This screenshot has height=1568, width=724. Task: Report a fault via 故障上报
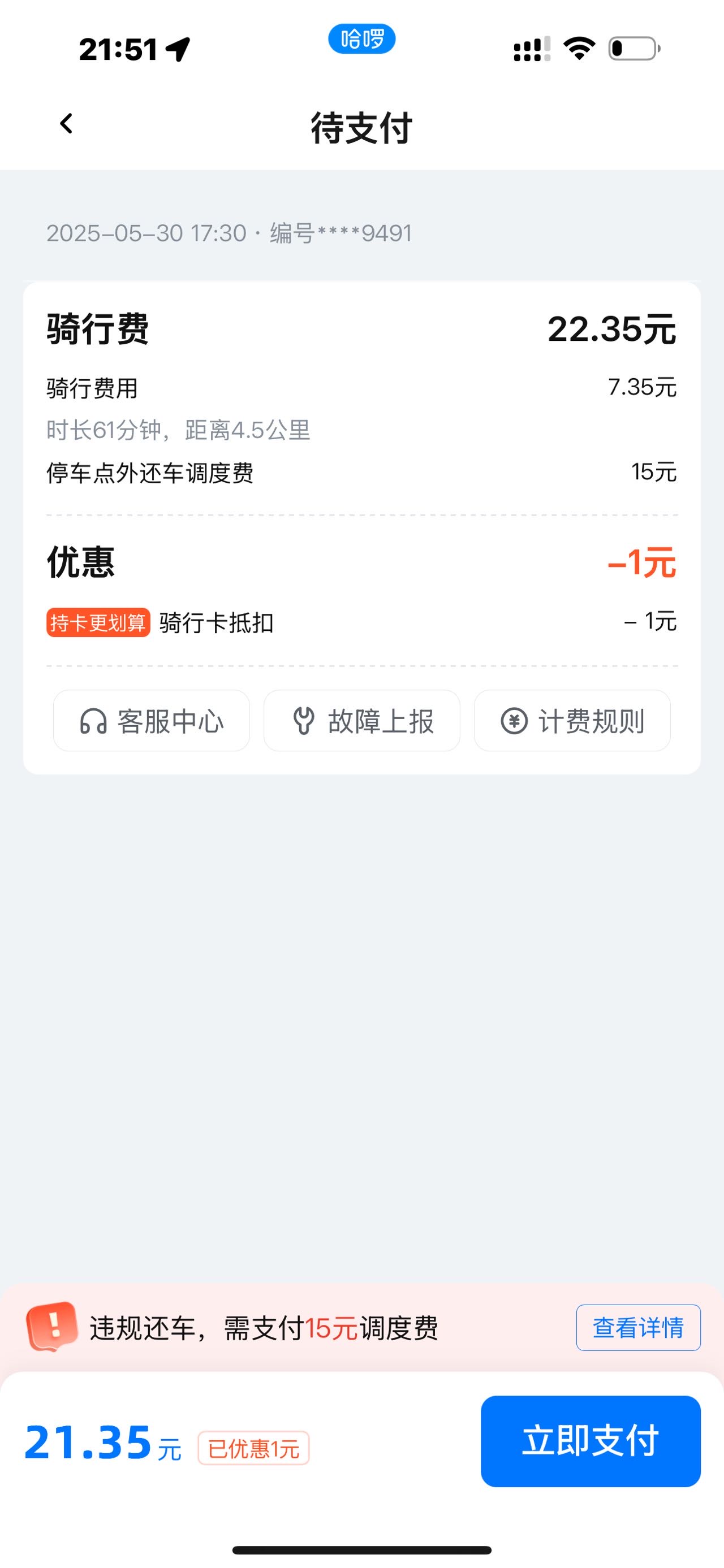(361, 721)
